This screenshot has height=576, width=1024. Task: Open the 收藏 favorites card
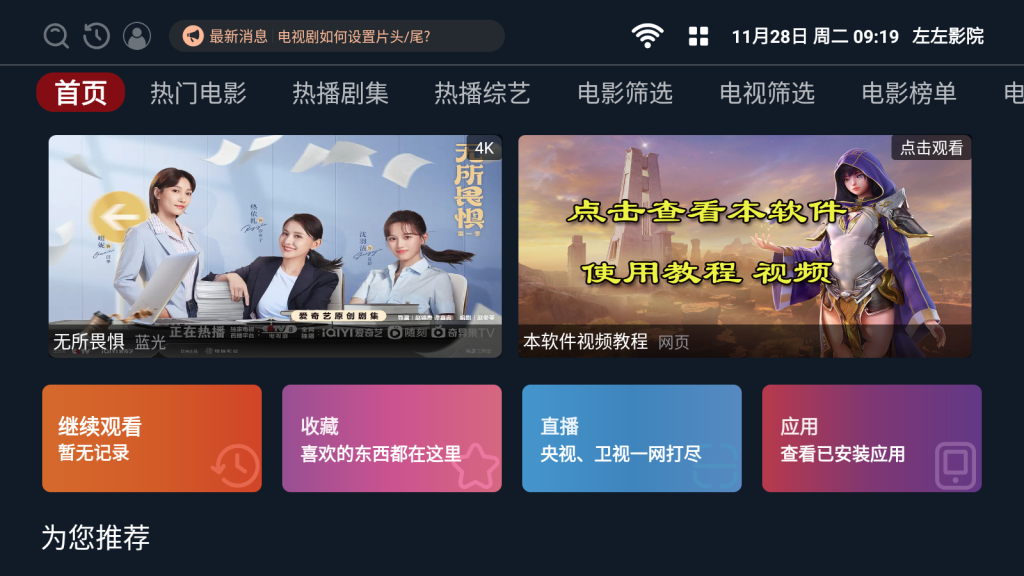click(x=392, y=438)
